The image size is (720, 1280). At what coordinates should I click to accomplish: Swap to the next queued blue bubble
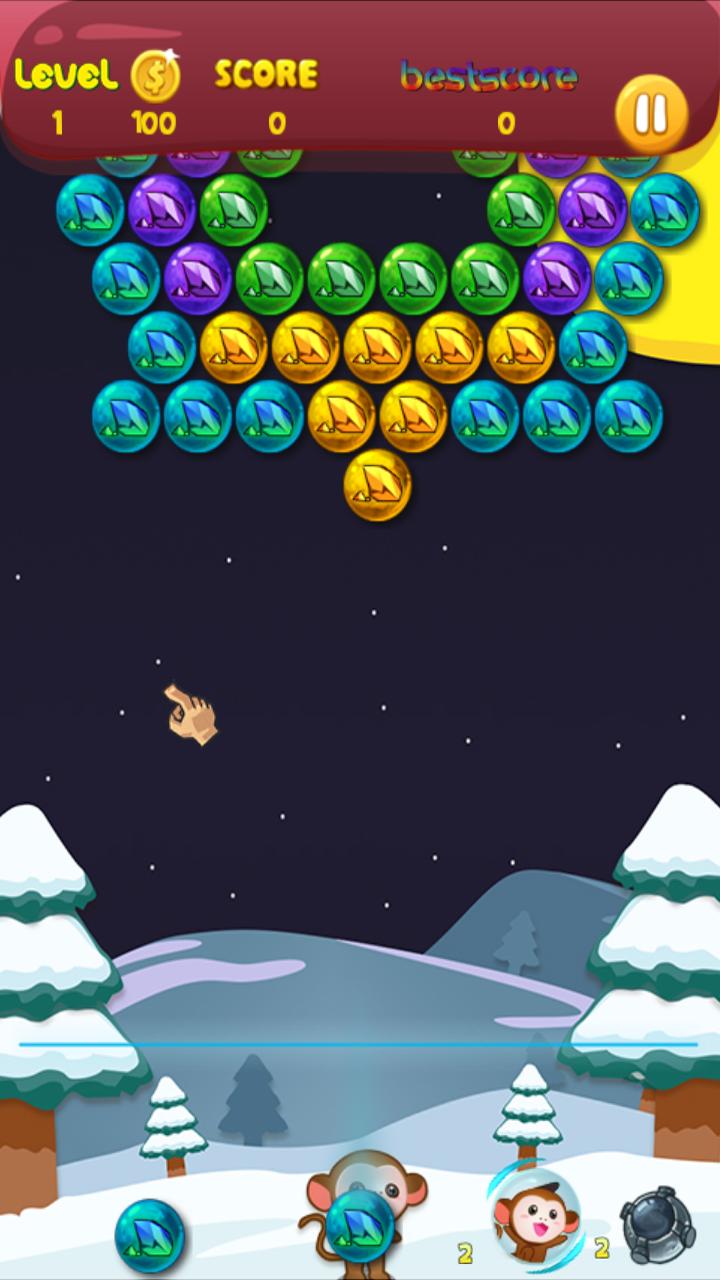[150, 1235]
